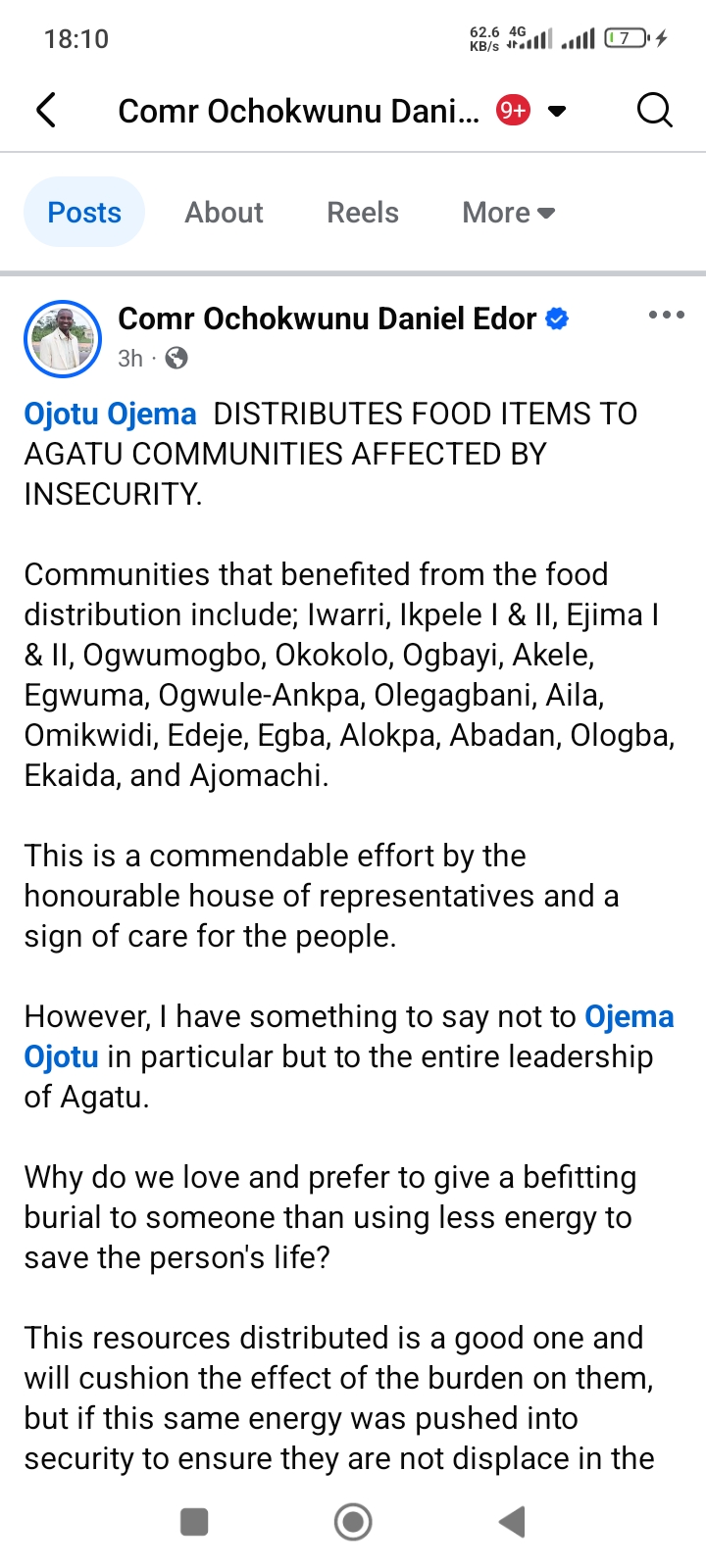Tap the post author name Comr Ochokwunu Daniel Edor
This screenshot has height=1568, width=706.
[x=327, y=318]
